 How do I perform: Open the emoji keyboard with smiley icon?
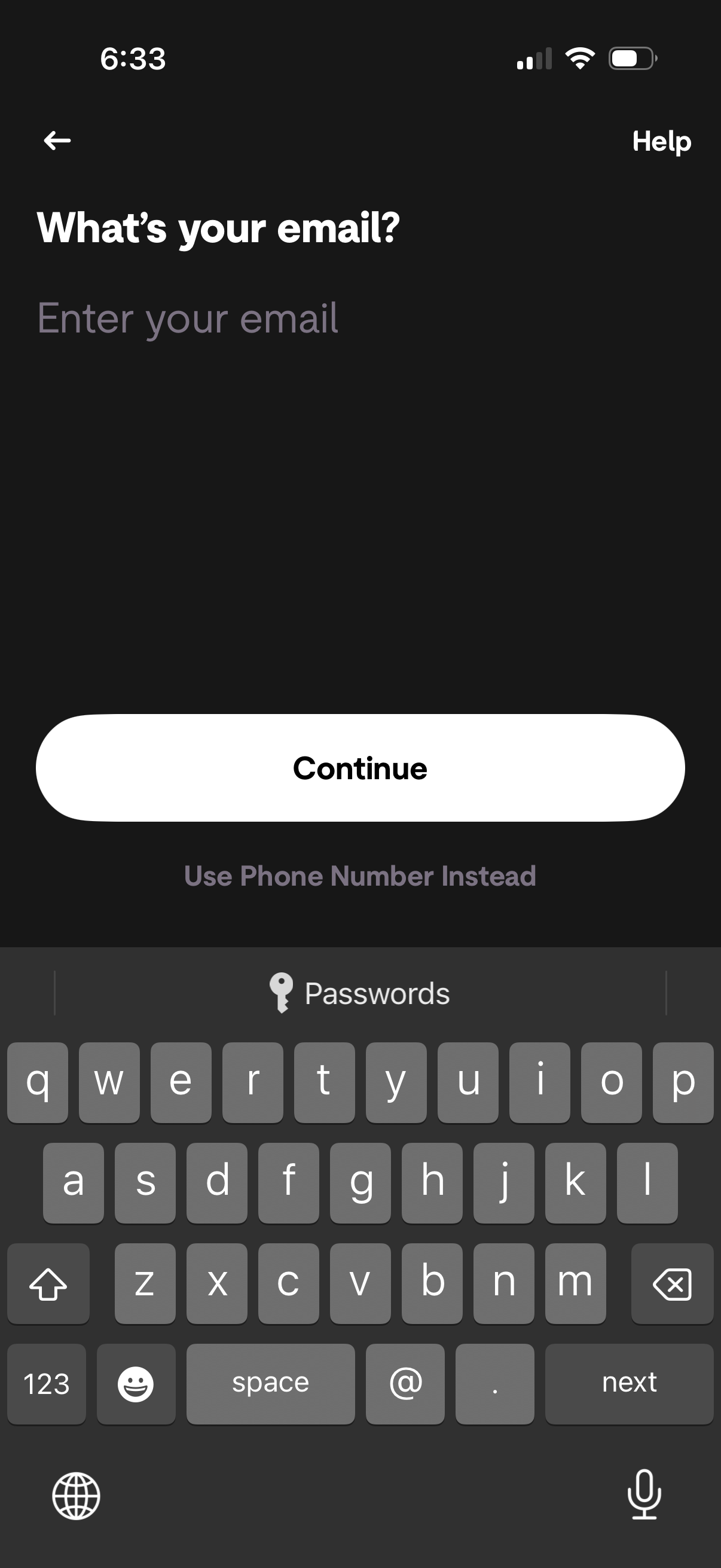tap(136, 1384)
